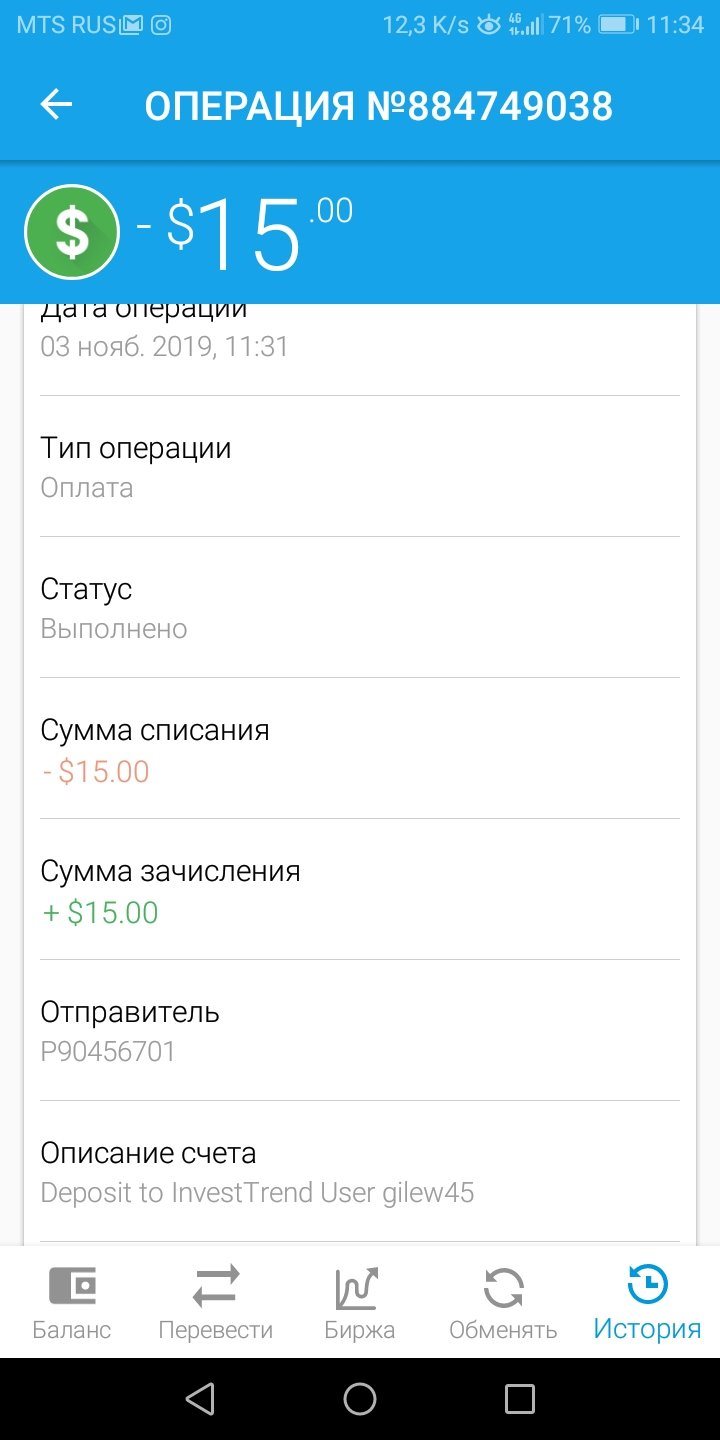Screen dimensions: 720x1440
Task: Open the История tab
Action: click(648, 1302)
